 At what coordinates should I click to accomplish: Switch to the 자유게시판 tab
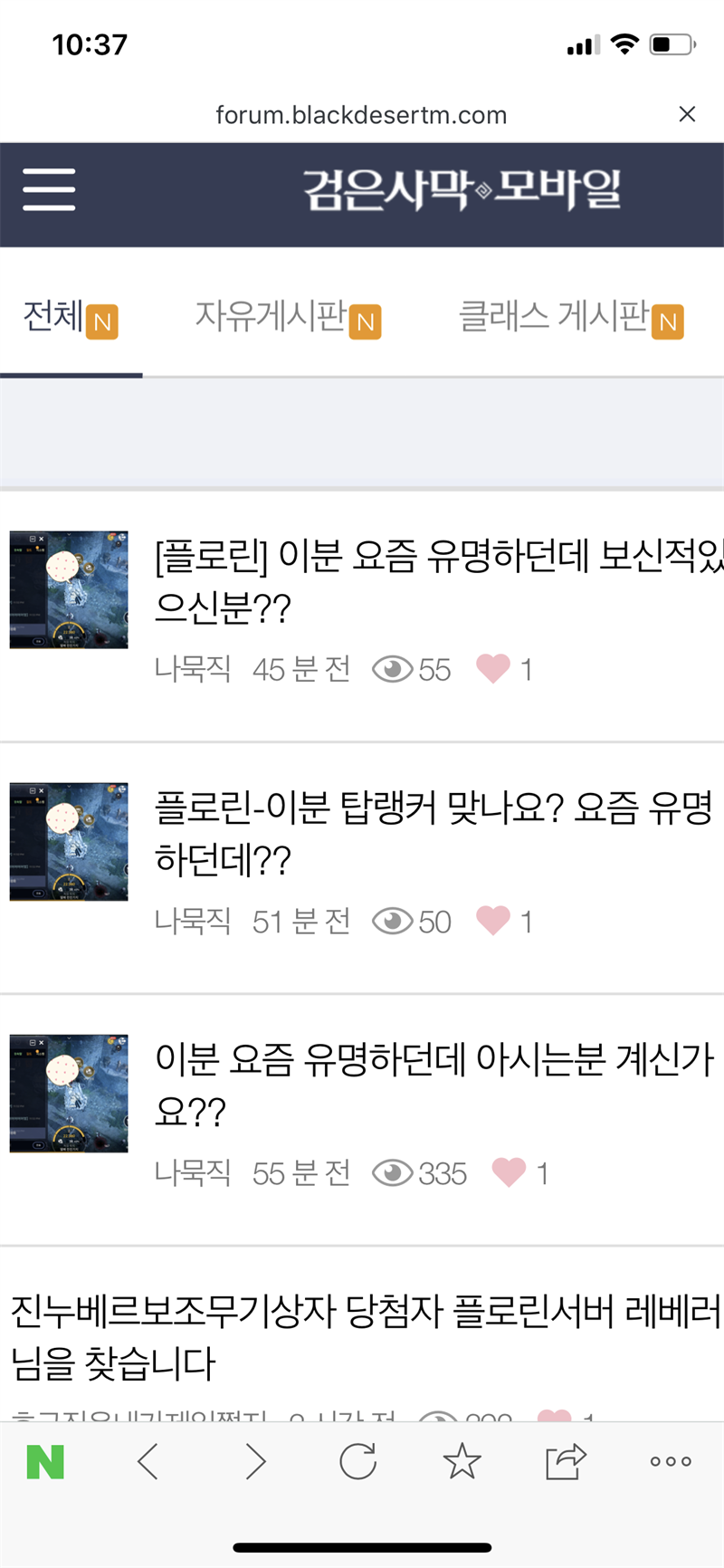click(288, 318)
